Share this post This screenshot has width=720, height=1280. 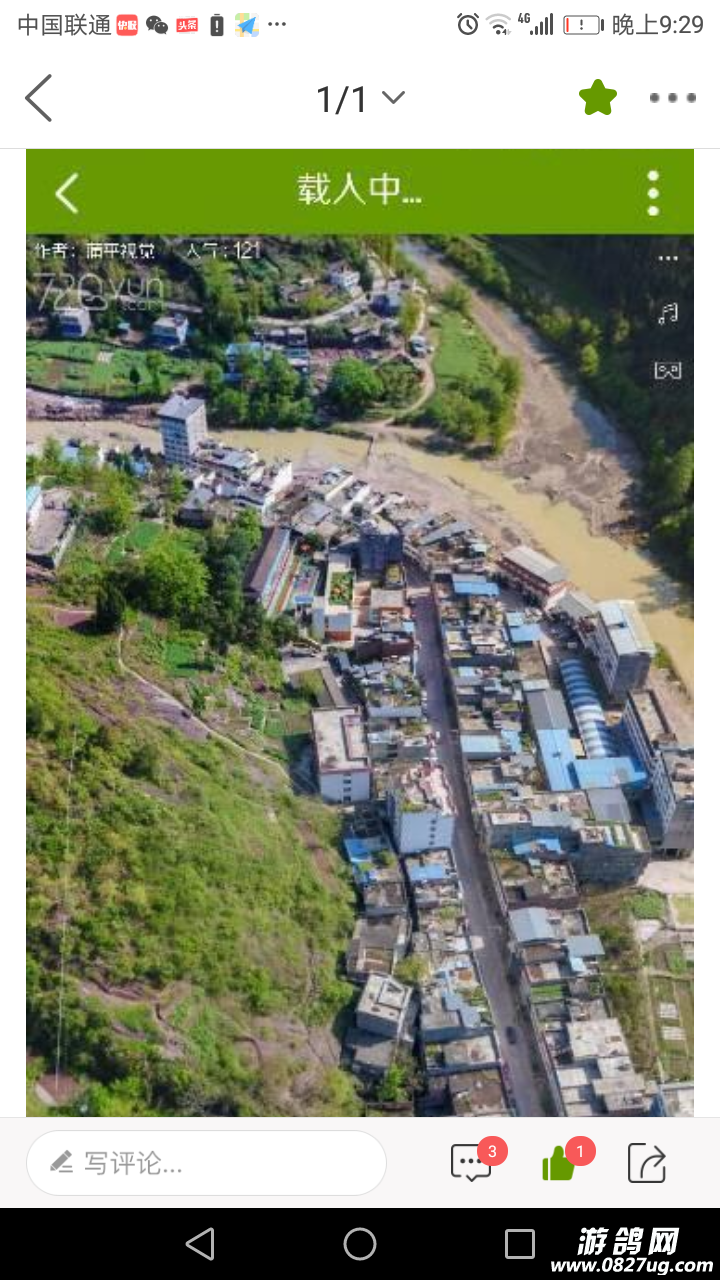[x=647, y=1163]
